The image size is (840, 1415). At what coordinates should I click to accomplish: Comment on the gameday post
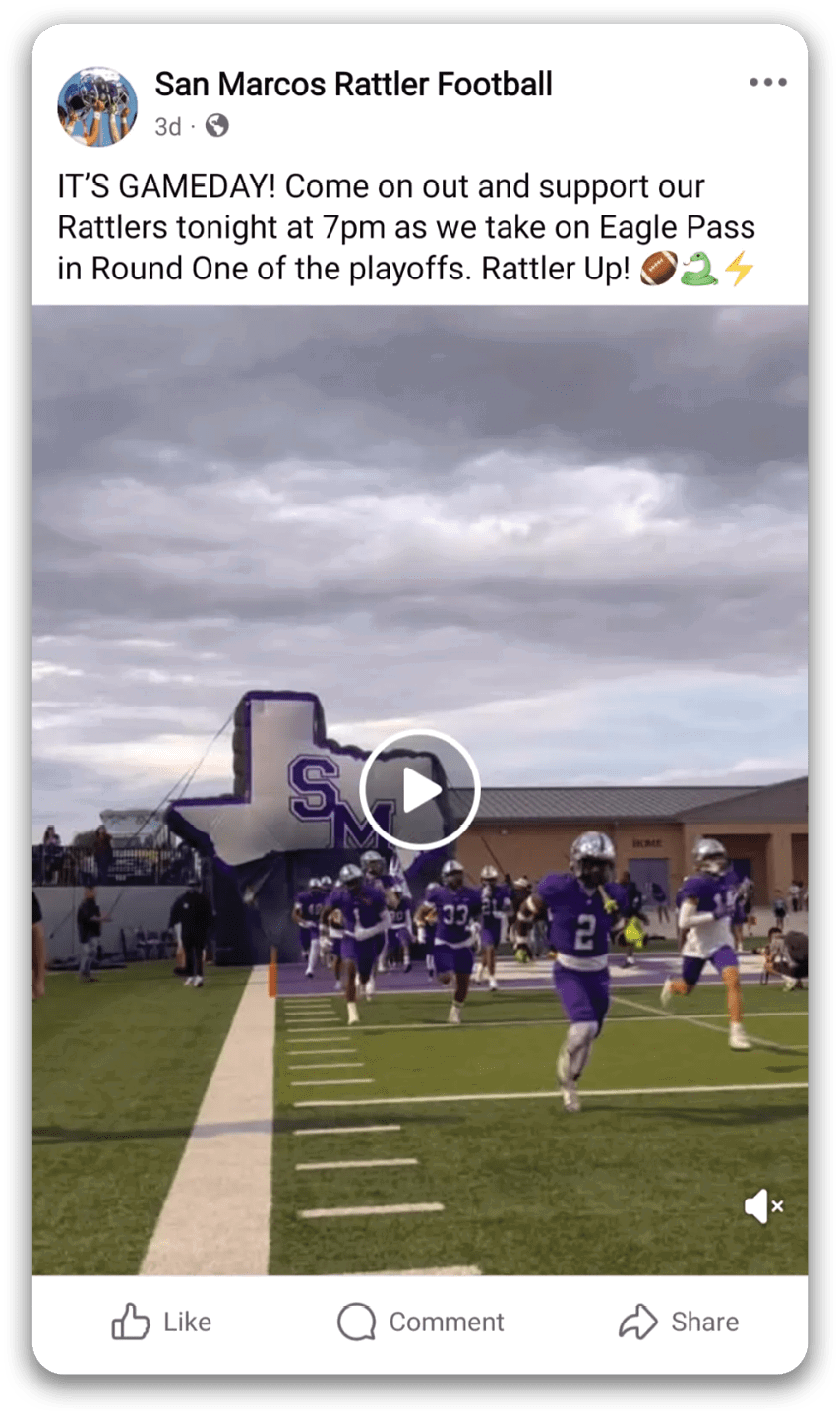click(421, 1322)
